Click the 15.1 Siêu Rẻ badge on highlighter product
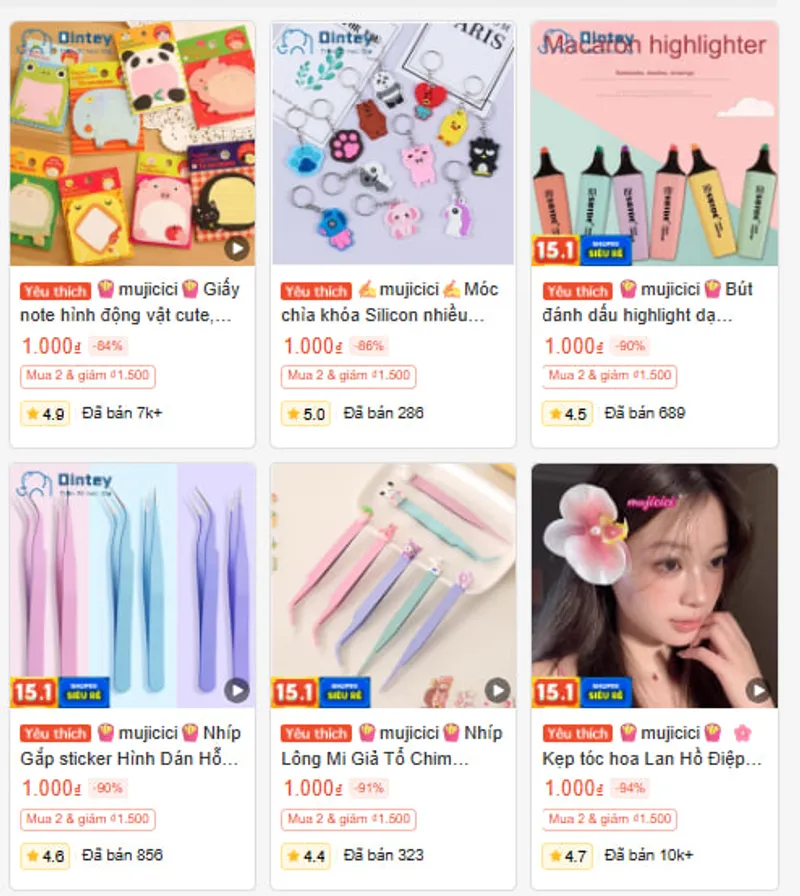This screenshot has width=800, height=896. coord(580,248)
